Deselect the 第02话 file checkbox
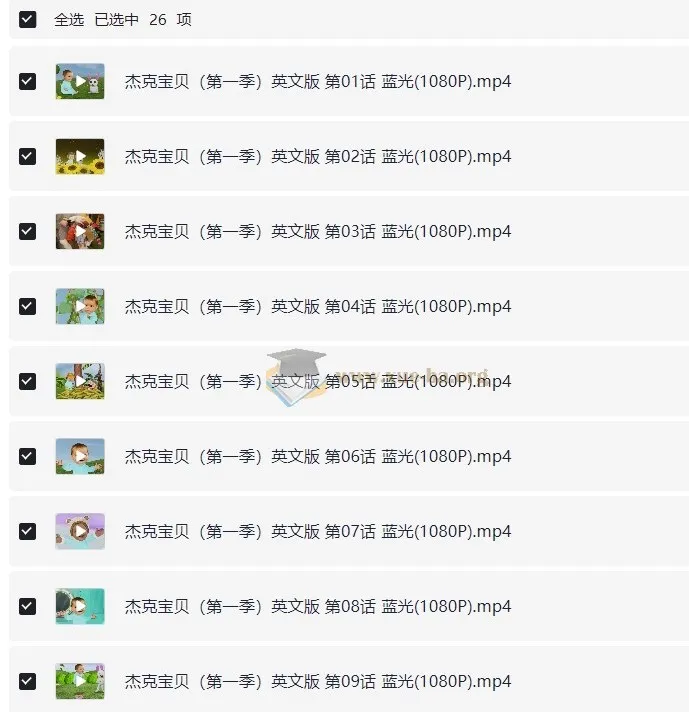The height and width of the screenshot is (712, 689). 28,156
